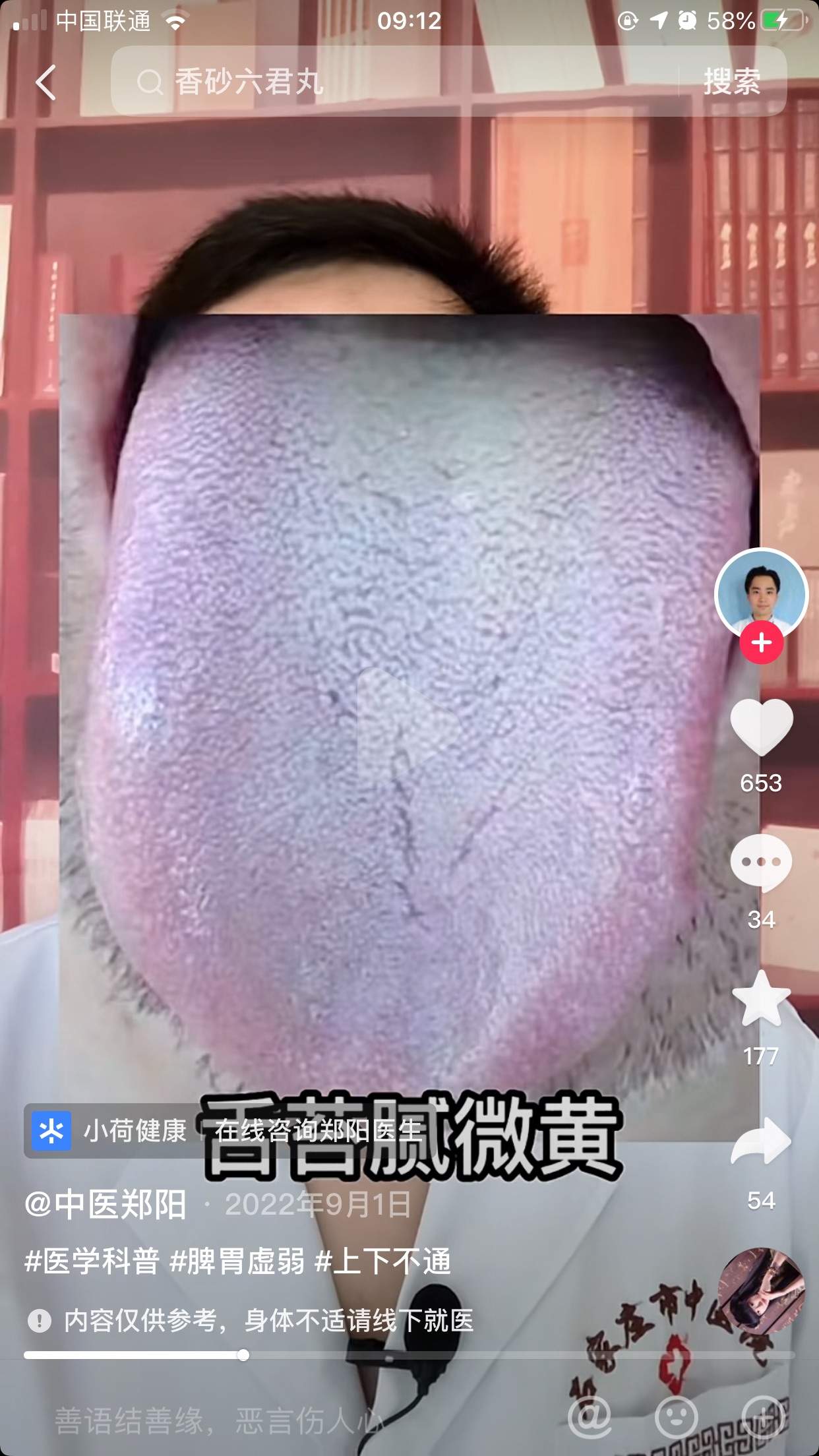Screen dimensions: 819x1456
Task: Open 小荷健康 online consultation banner
Action: point(224,1132)
